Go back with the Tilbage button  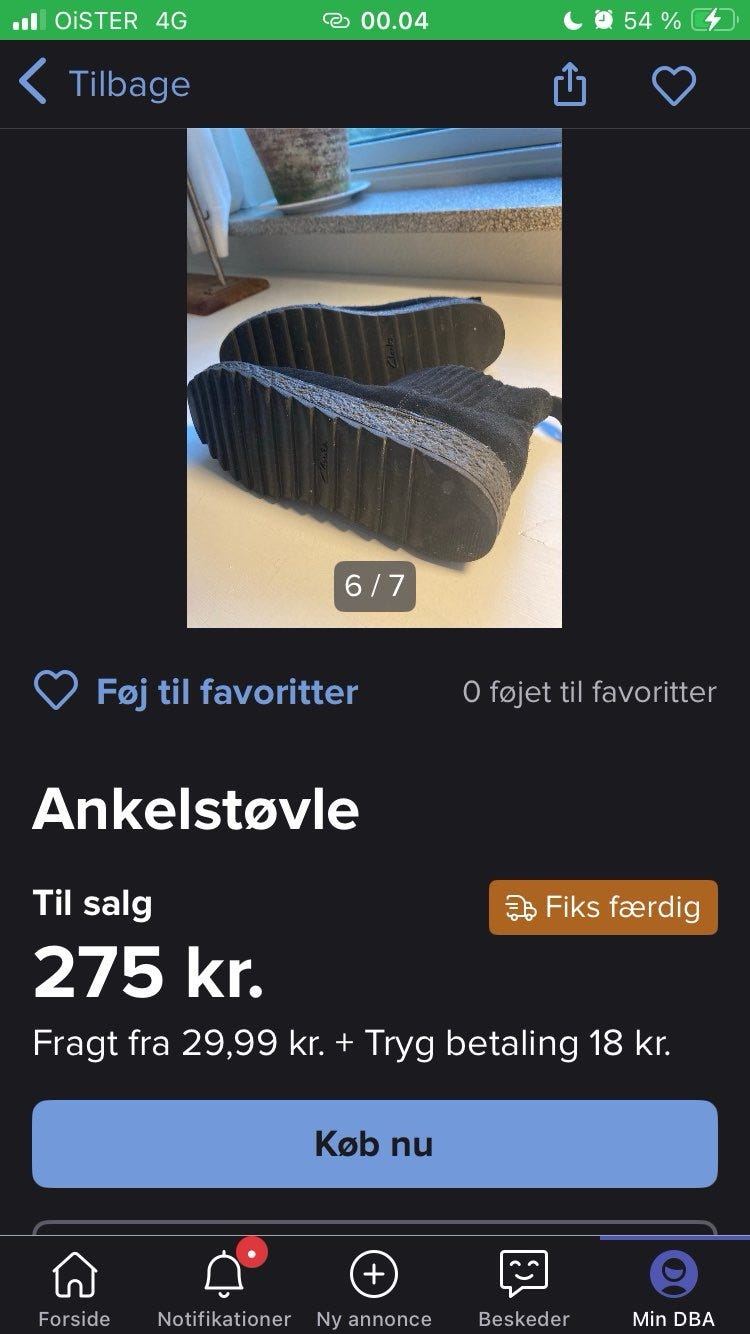point(105,84)
